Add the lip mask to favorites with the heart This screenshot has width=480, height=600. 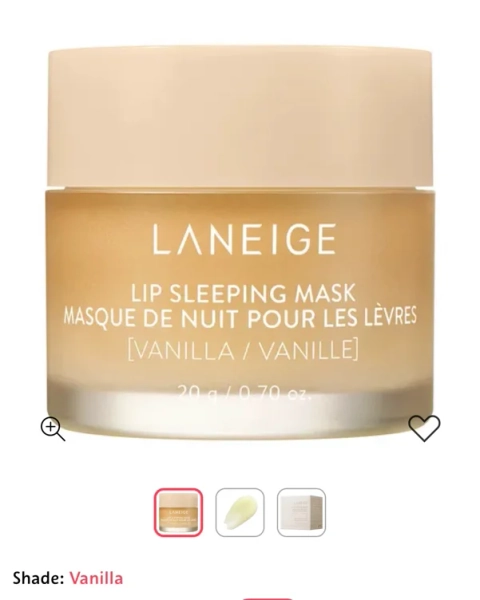click(424, 428)
